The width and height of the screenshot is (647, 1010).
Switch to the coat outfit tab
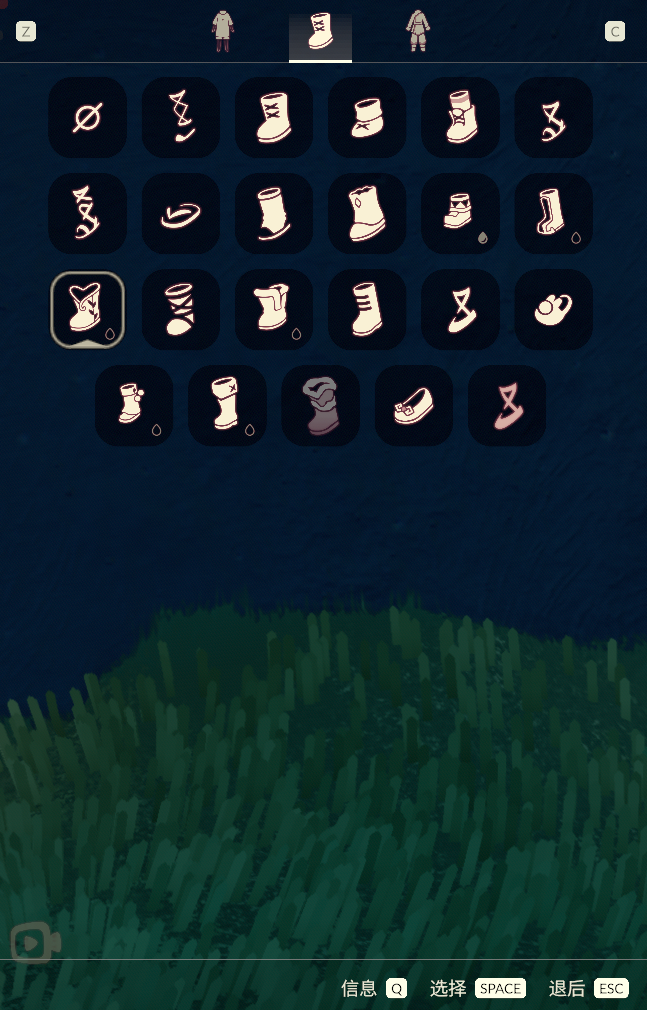tap(222, 30)
